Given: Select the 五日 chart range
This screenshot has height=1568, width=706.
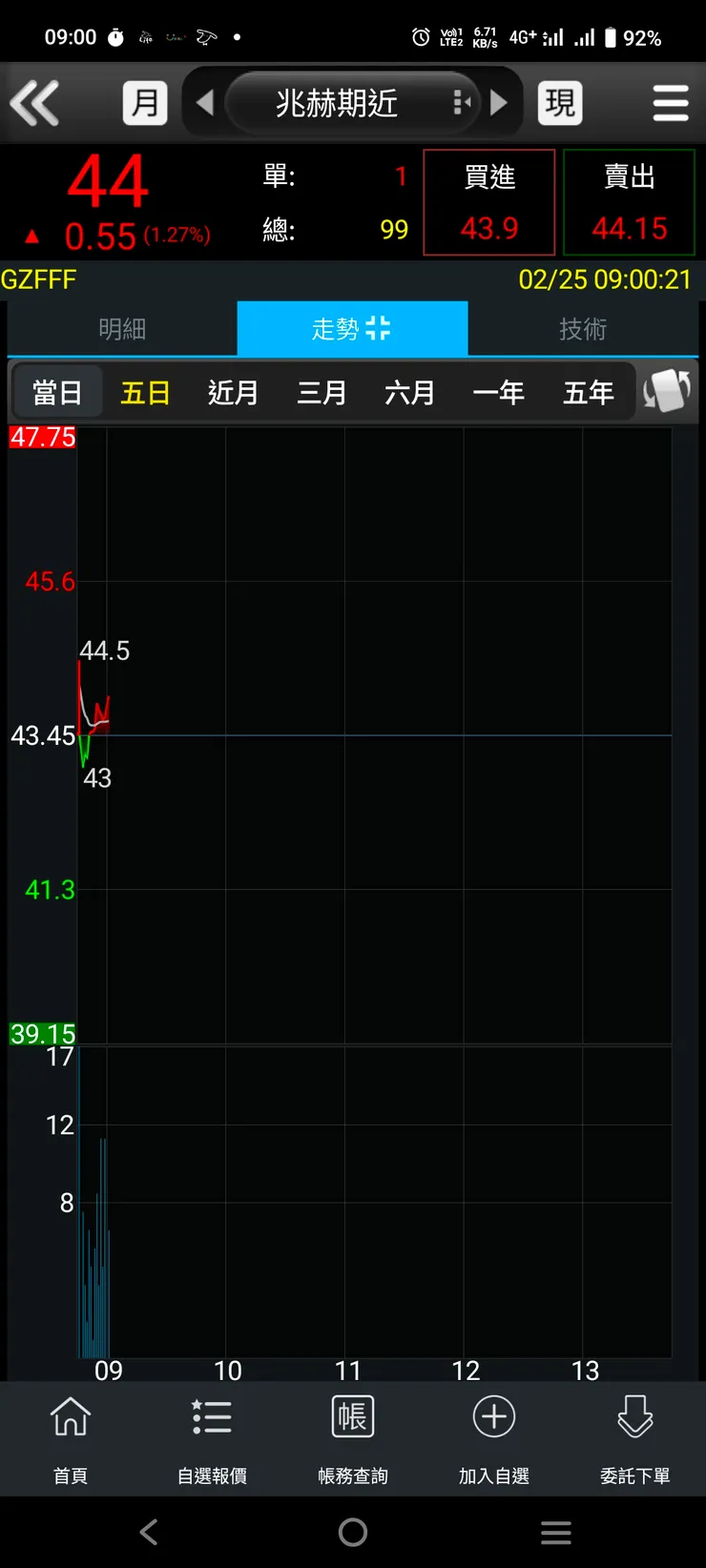Looking at the screenshot, I should [x=145, y=392].
